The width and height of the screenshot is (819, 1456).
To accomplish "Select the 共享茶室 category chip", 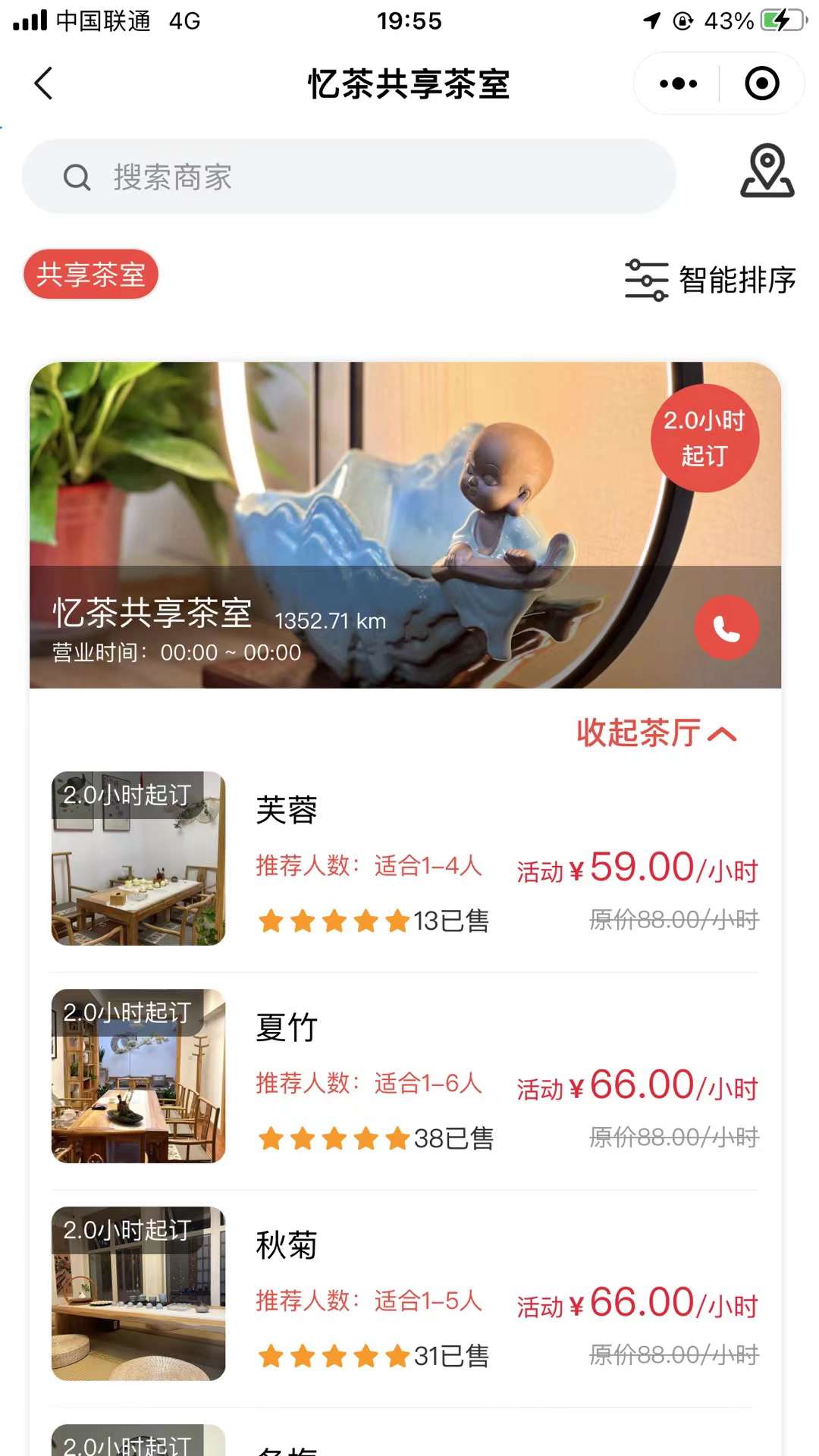I will pos(91,275).
